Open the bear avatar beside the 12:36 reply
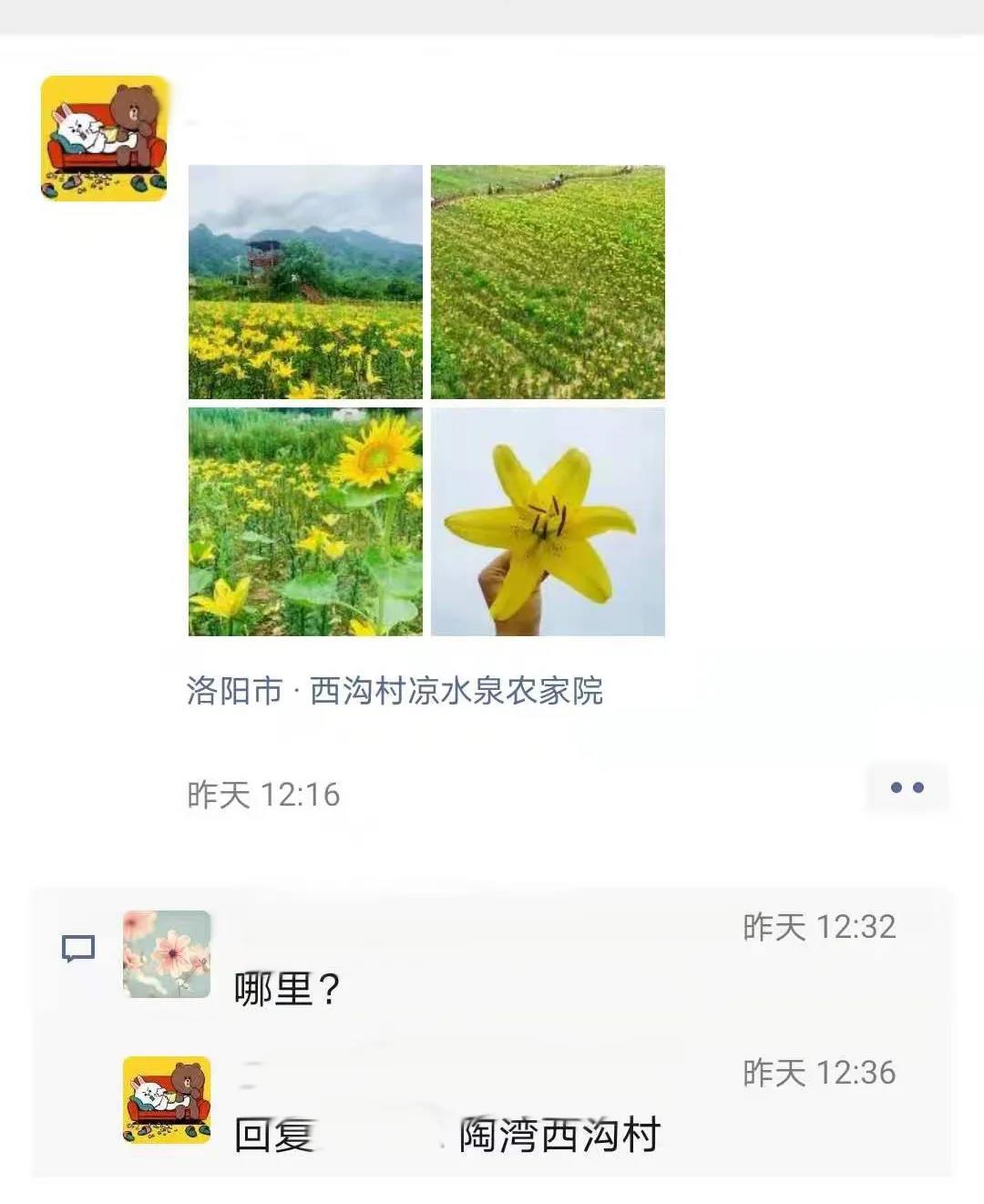This screenshot has width=984, height=1204. (x=167, y=1099)
